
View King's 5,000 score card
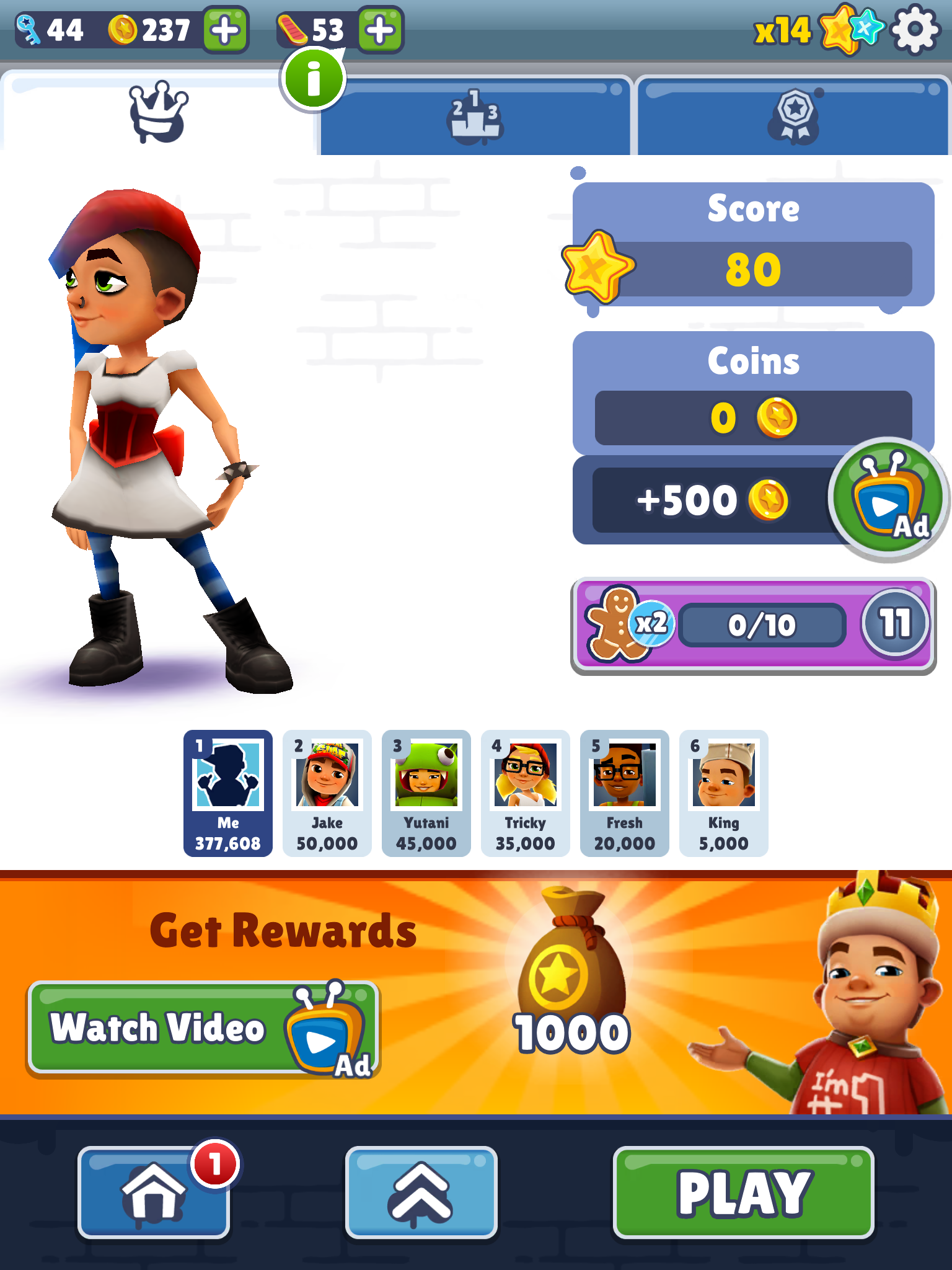coord(723,794)
